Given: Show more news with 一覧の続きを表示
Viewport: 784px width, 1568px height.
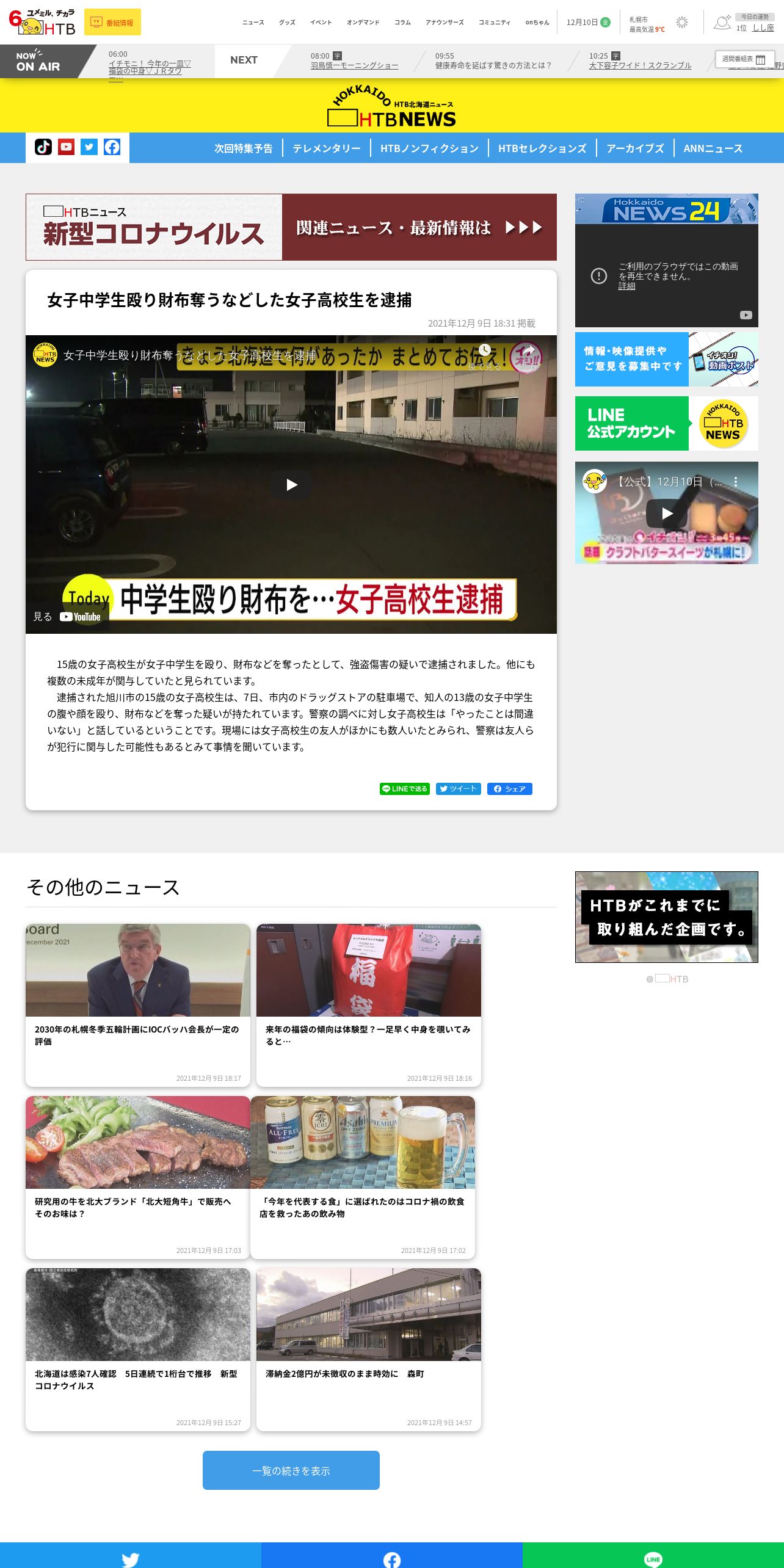Looking at the screenshot, I should click(291, 1470).
